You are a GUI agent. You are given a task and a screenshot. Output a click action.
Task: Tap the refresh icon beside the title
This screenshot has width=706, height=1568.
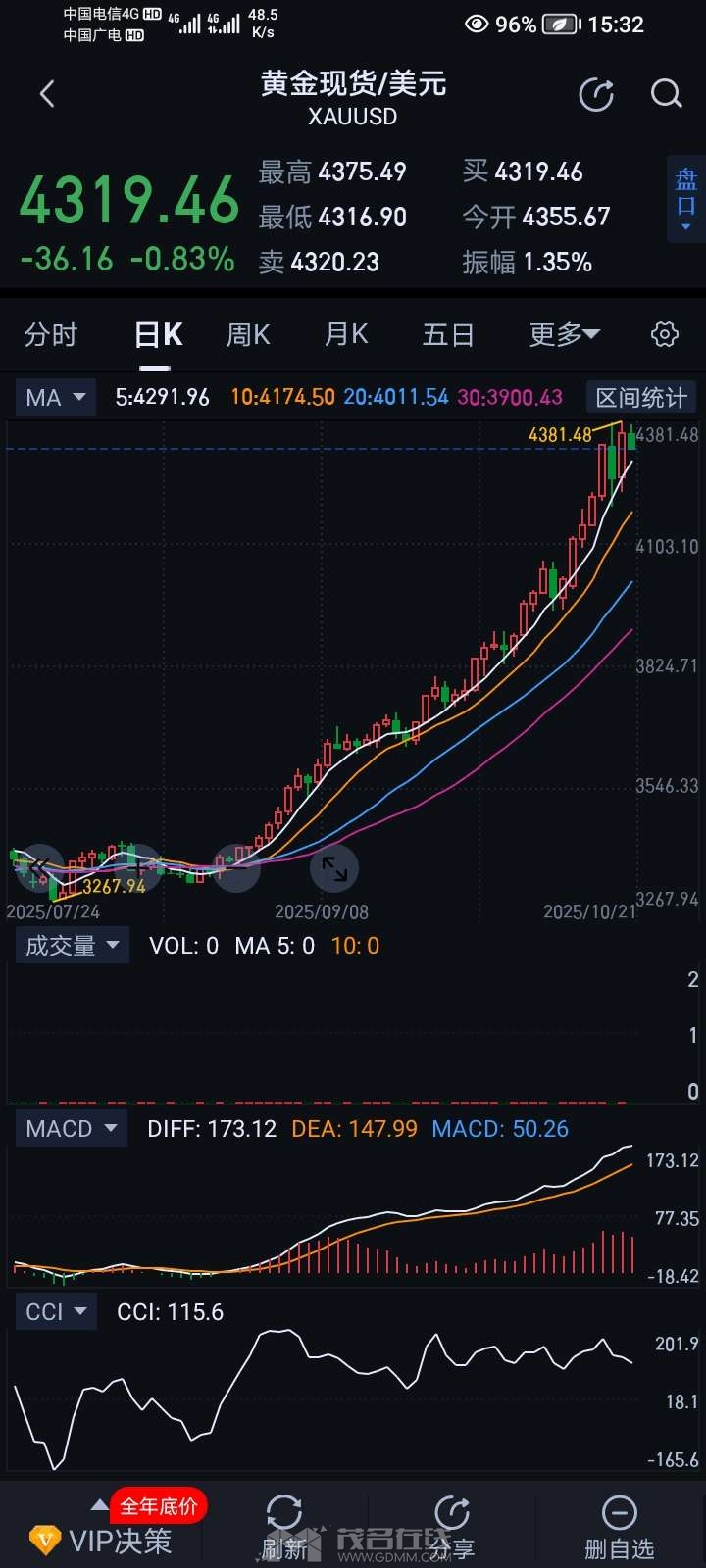click(596, 94)
